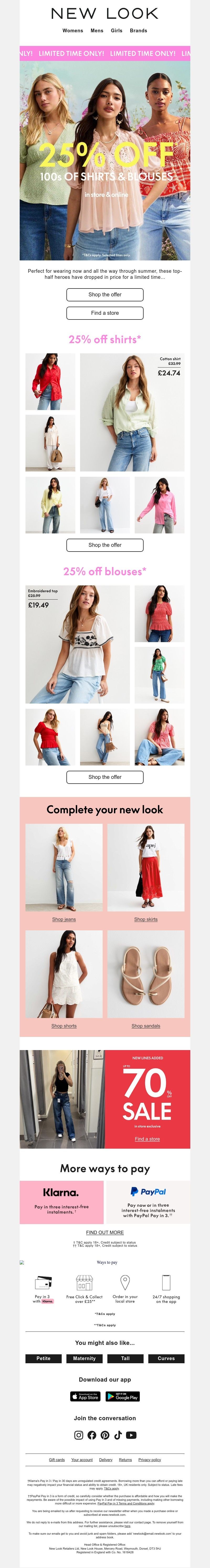Open the Shop jeans link
The image size is (210, 1568).
click(64, 919)
